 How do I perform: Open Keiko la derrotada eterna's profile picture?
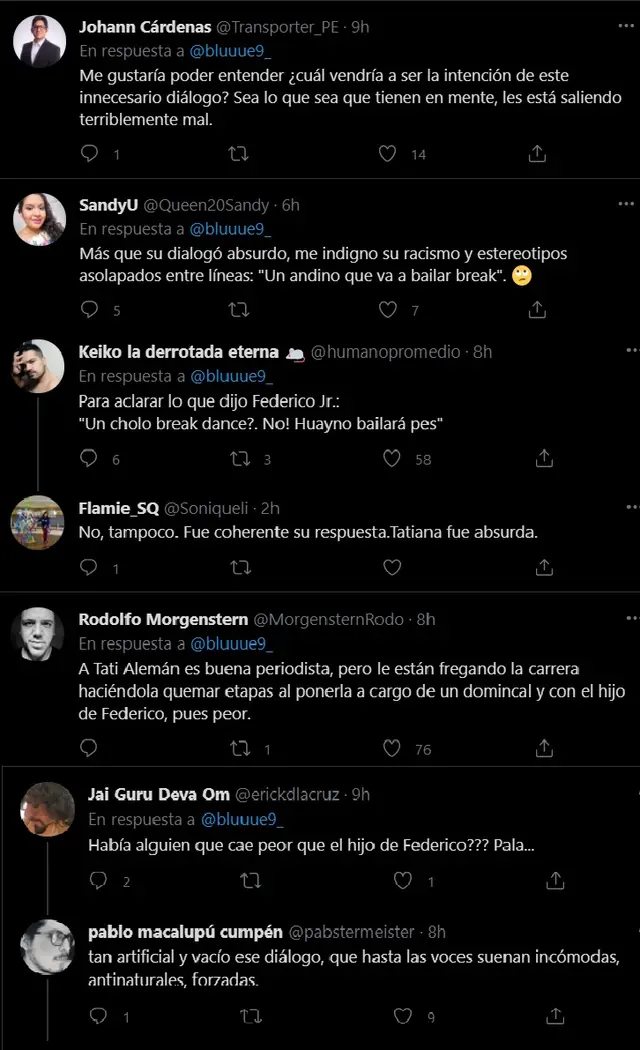click(38, 368)
